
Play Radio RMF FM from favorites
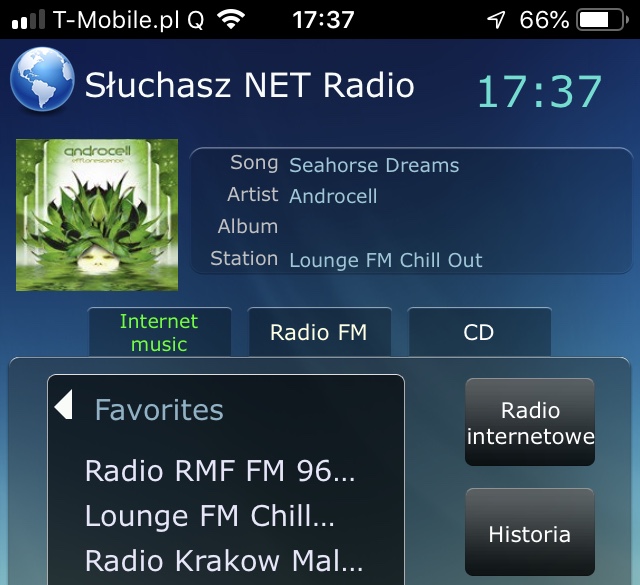(x=220, y=471)
